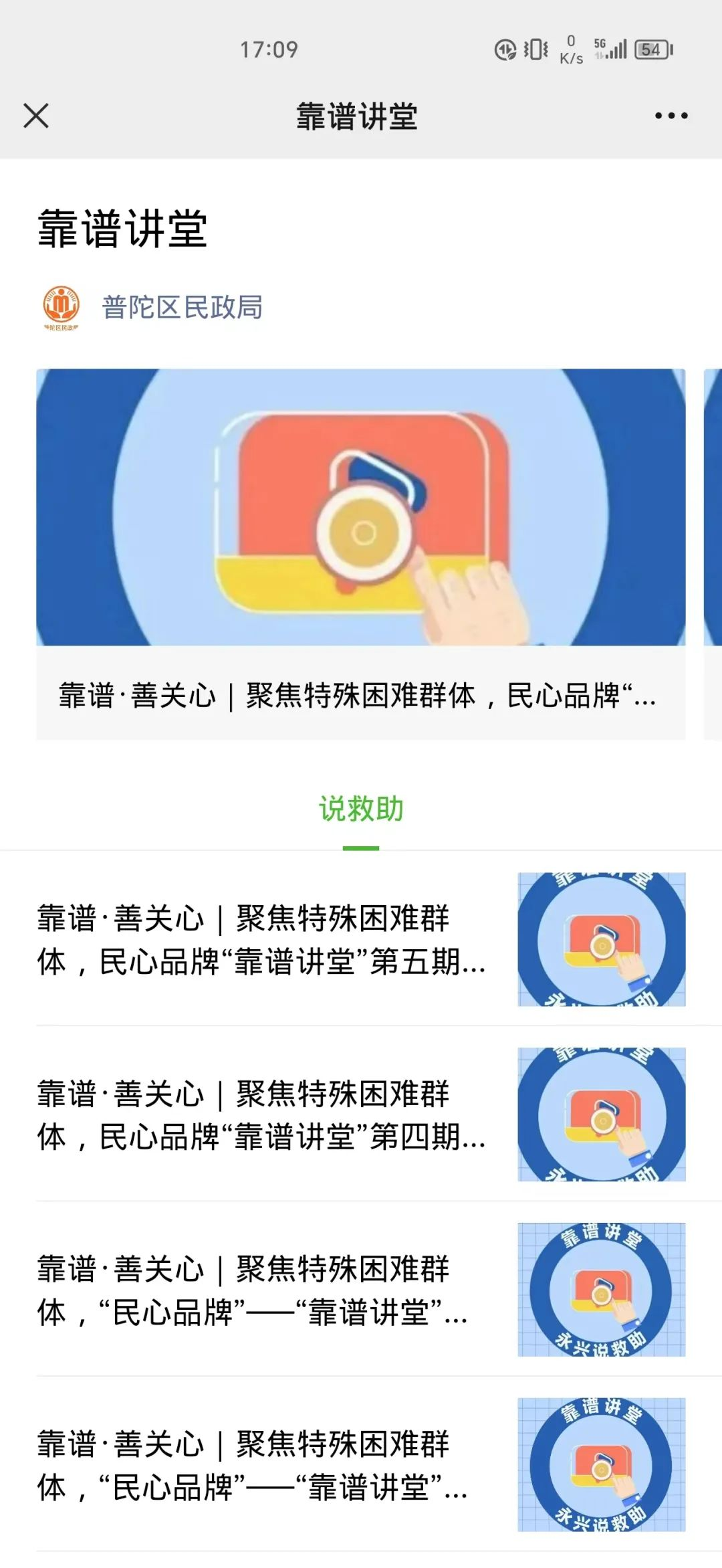
Task: Open the three-dot overflow menu
Action: [671, 116]
